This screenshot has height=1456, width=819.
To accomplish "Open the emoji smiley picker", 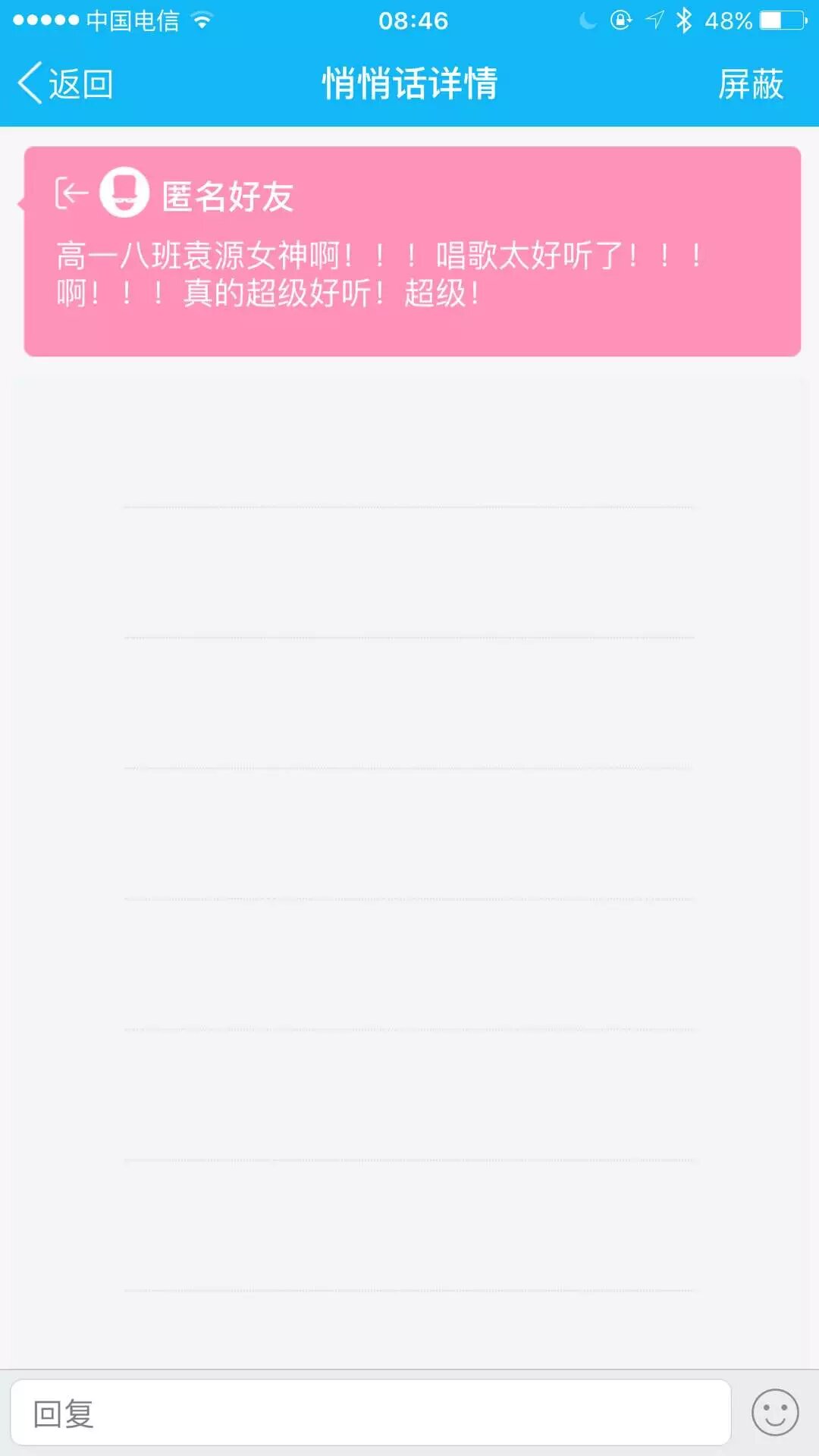I will pos(774,1413).
